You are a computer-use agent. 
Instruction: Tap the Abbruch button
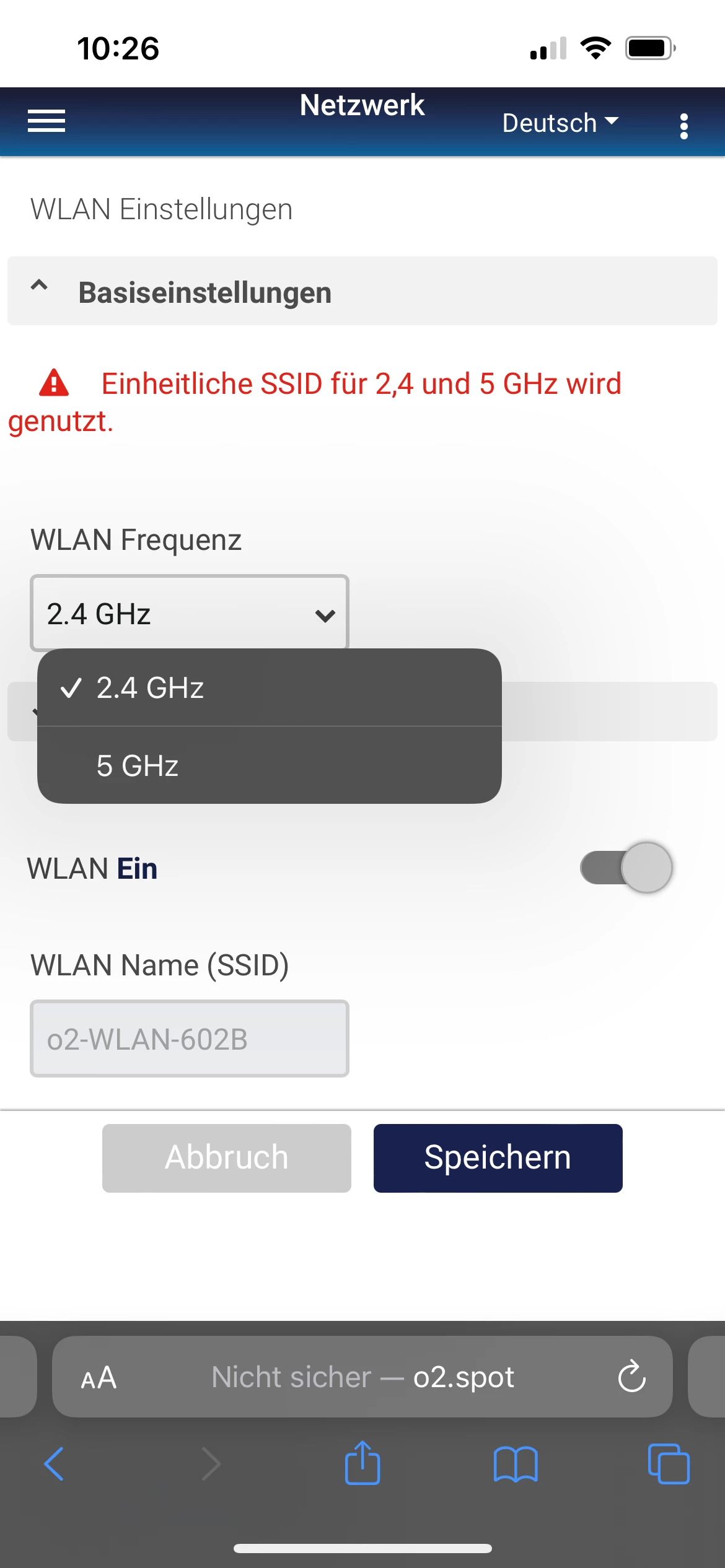tap(227, 1158)
